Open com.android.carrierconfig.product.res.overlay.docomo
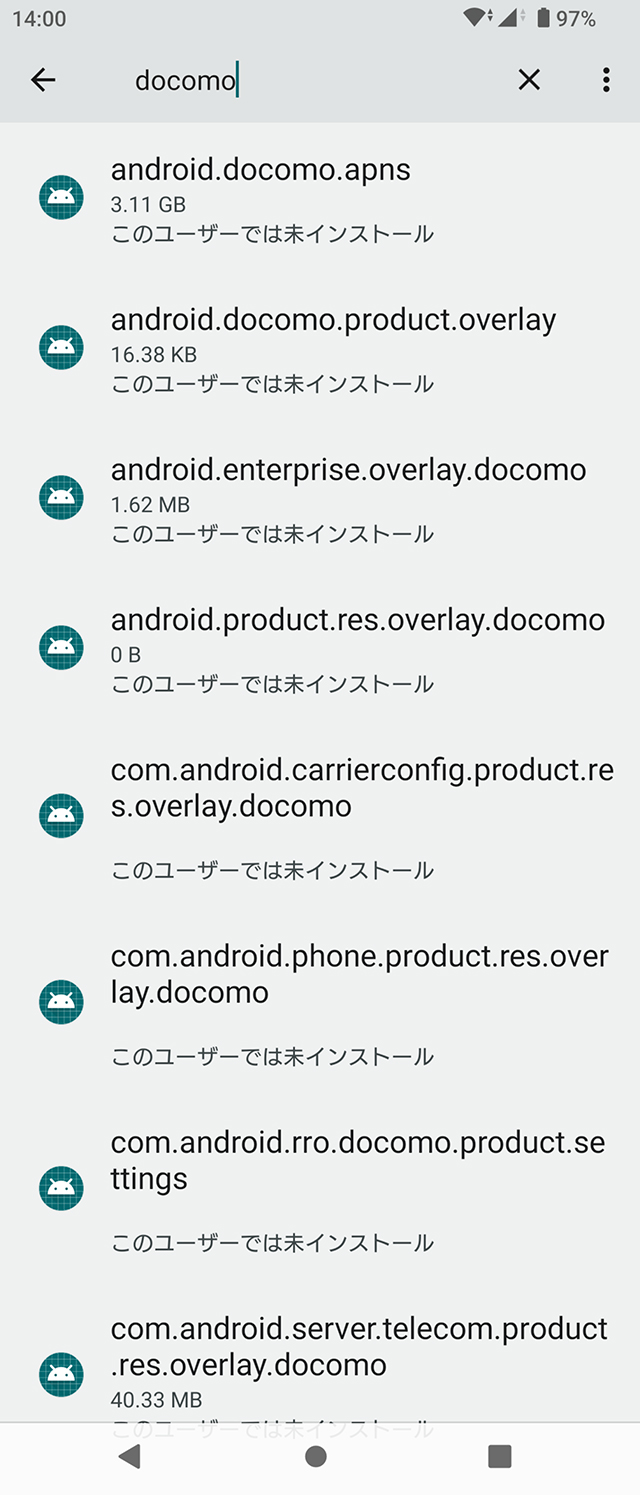Screen dimensions: 640x1495 [x=320, y=817]
